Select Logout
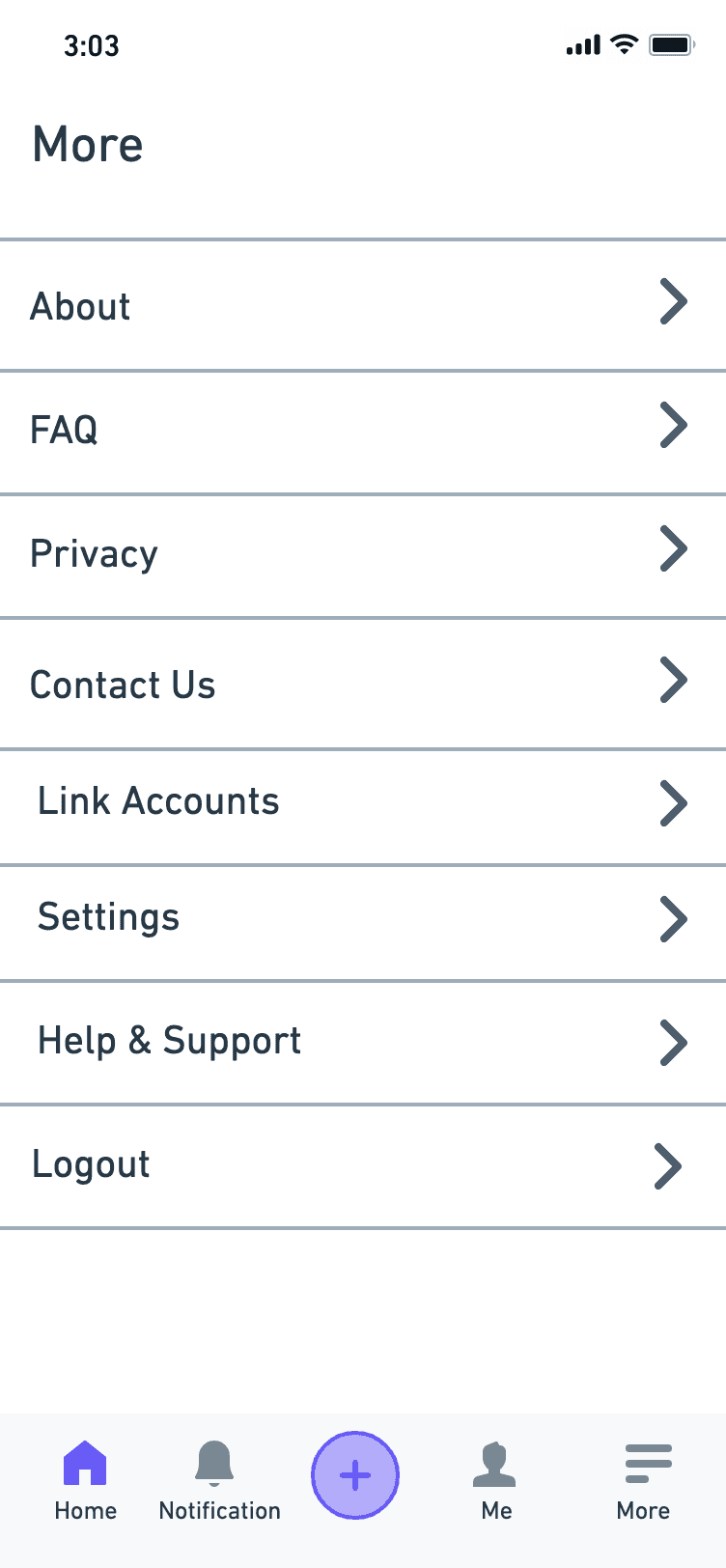Viewport: 726px width, 1568px height. (x=363, y=1166)
